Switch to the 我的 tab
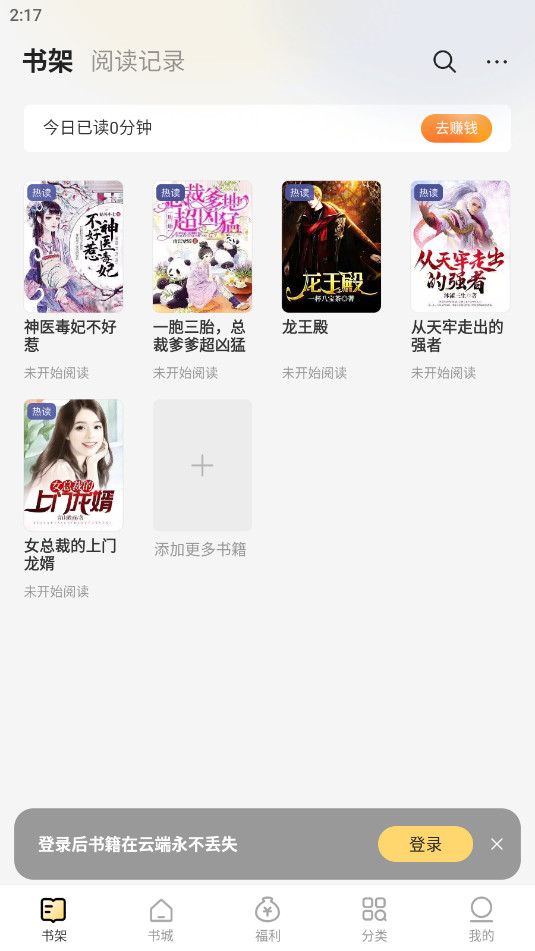The image size is (535, 951). (x=481, y=920)
